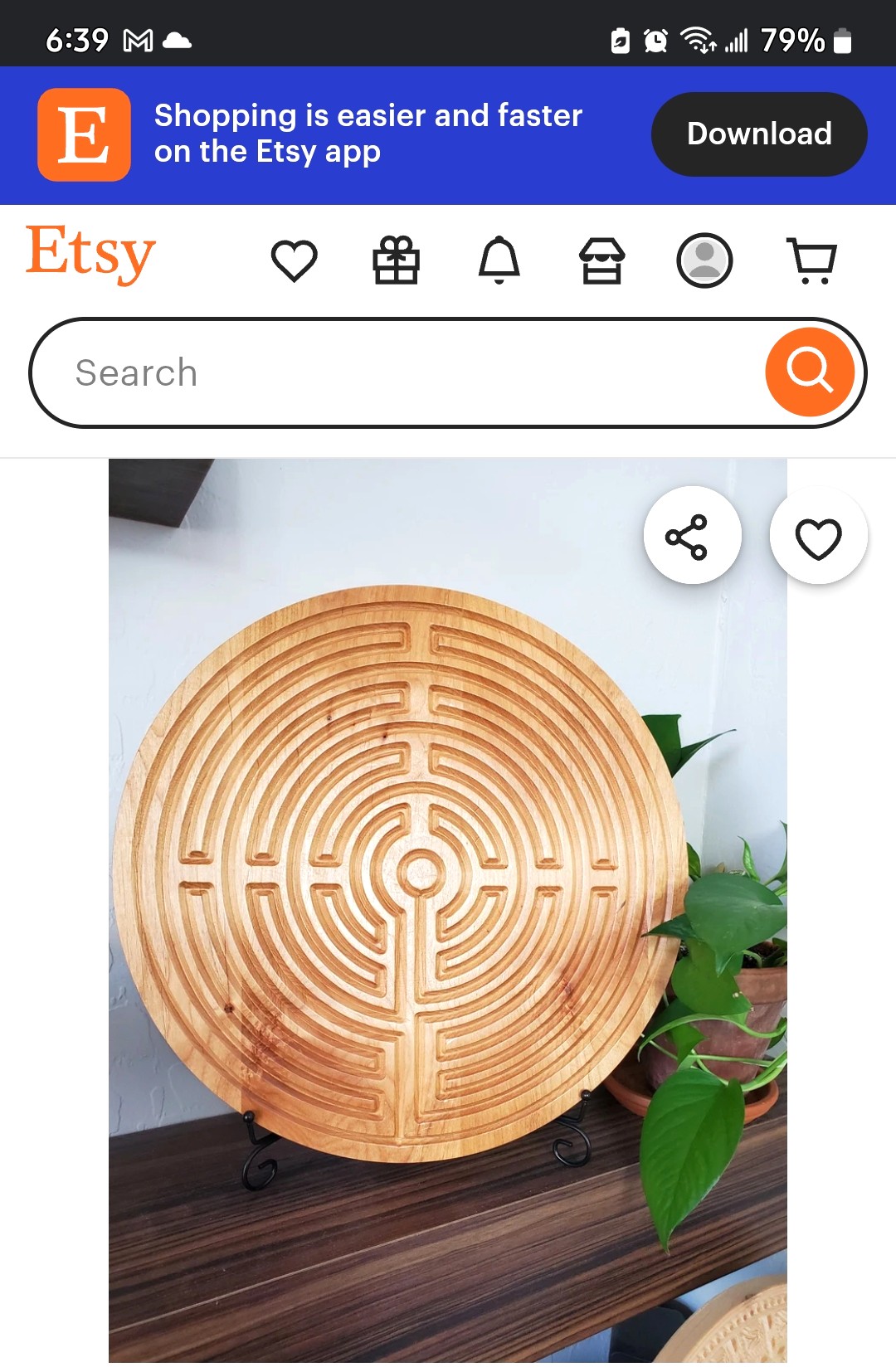Share this labyrinth listing
Screen dimensions: 896x1372
[691, 536]
